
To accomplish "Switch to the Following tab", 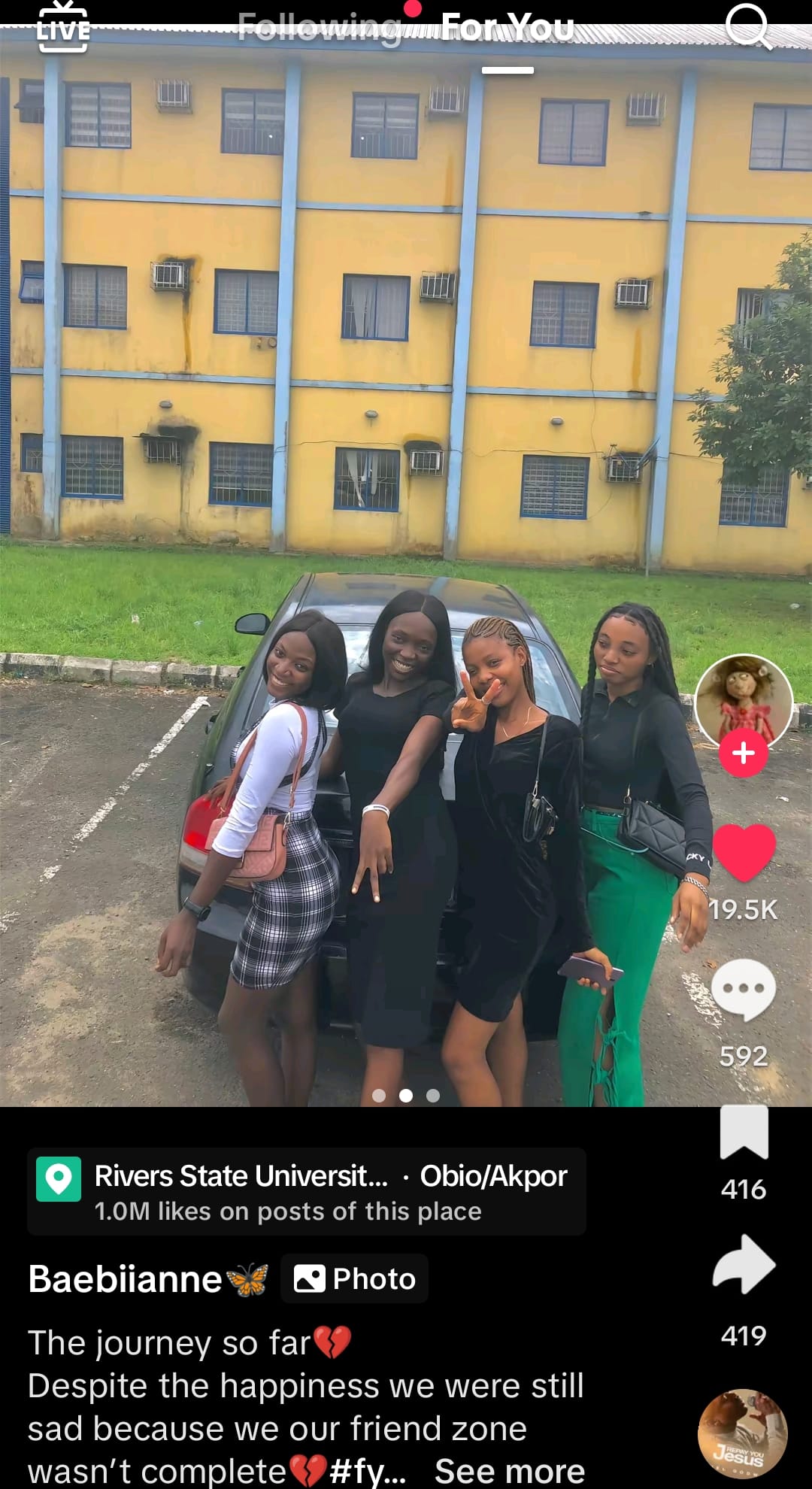I will pos(320,29).
